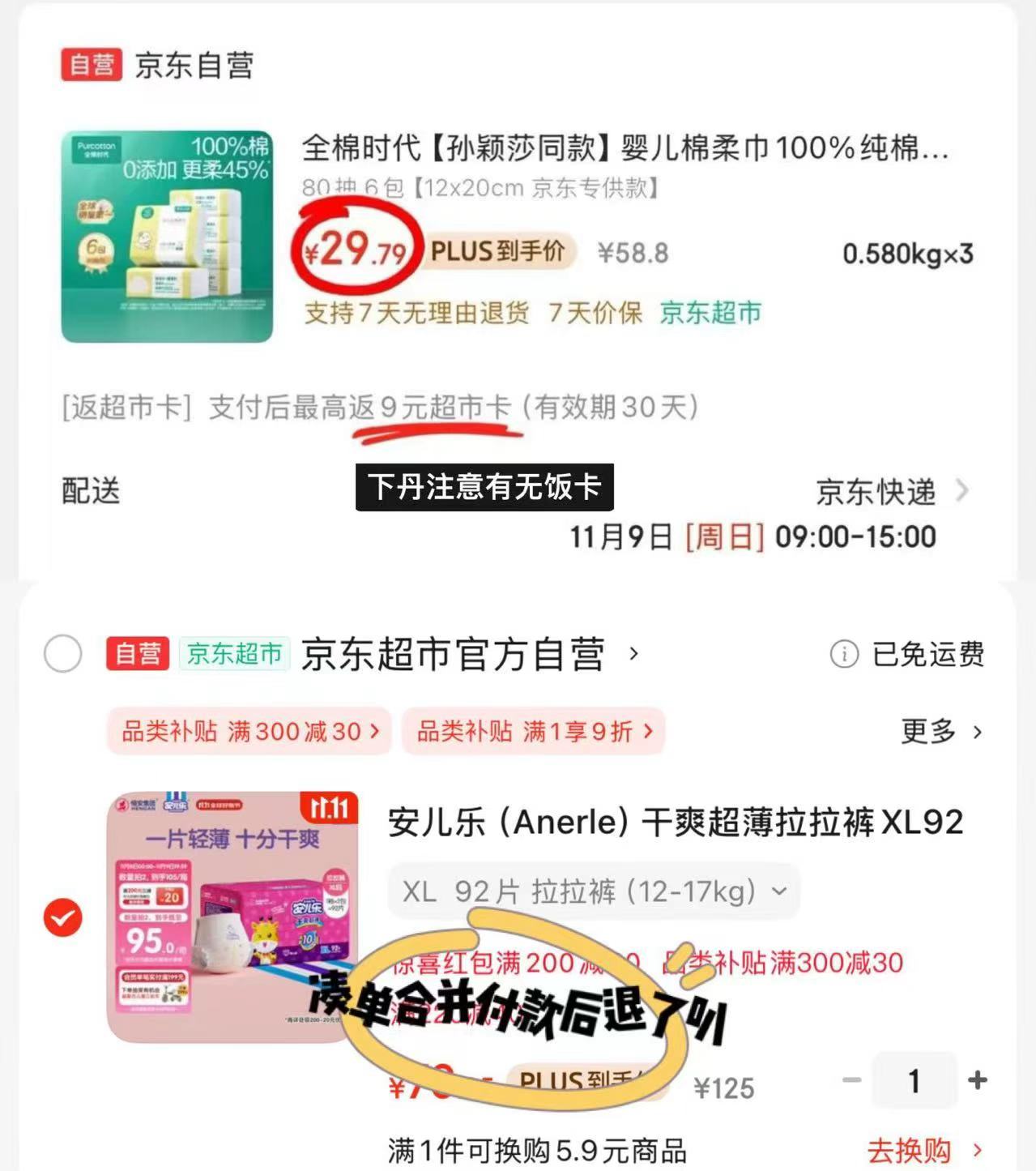Image resolution: width=1036 pixels, height=1171 pixels.
Task: Click the 去换购 redemption link
Action: (909, 1148)
